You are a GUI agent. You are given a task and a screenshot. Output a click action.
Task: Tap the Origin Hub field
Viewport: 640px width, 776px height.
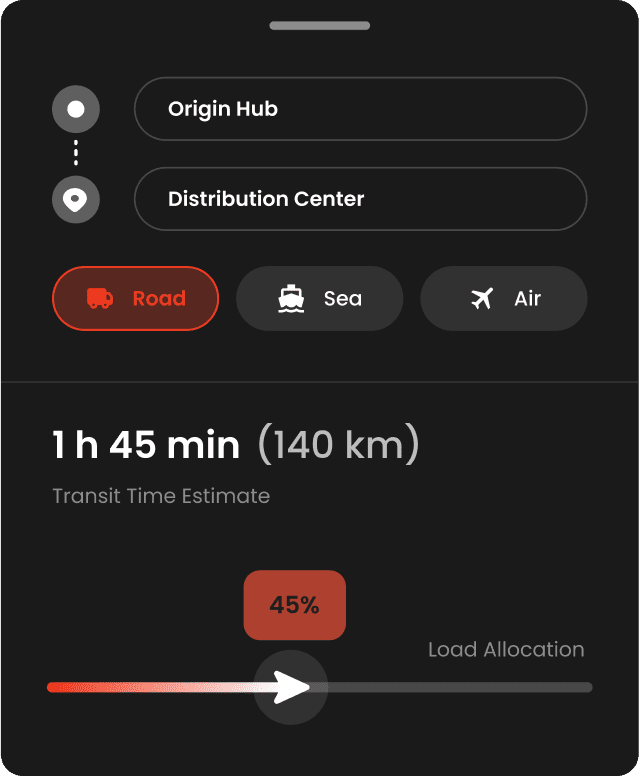360,109
